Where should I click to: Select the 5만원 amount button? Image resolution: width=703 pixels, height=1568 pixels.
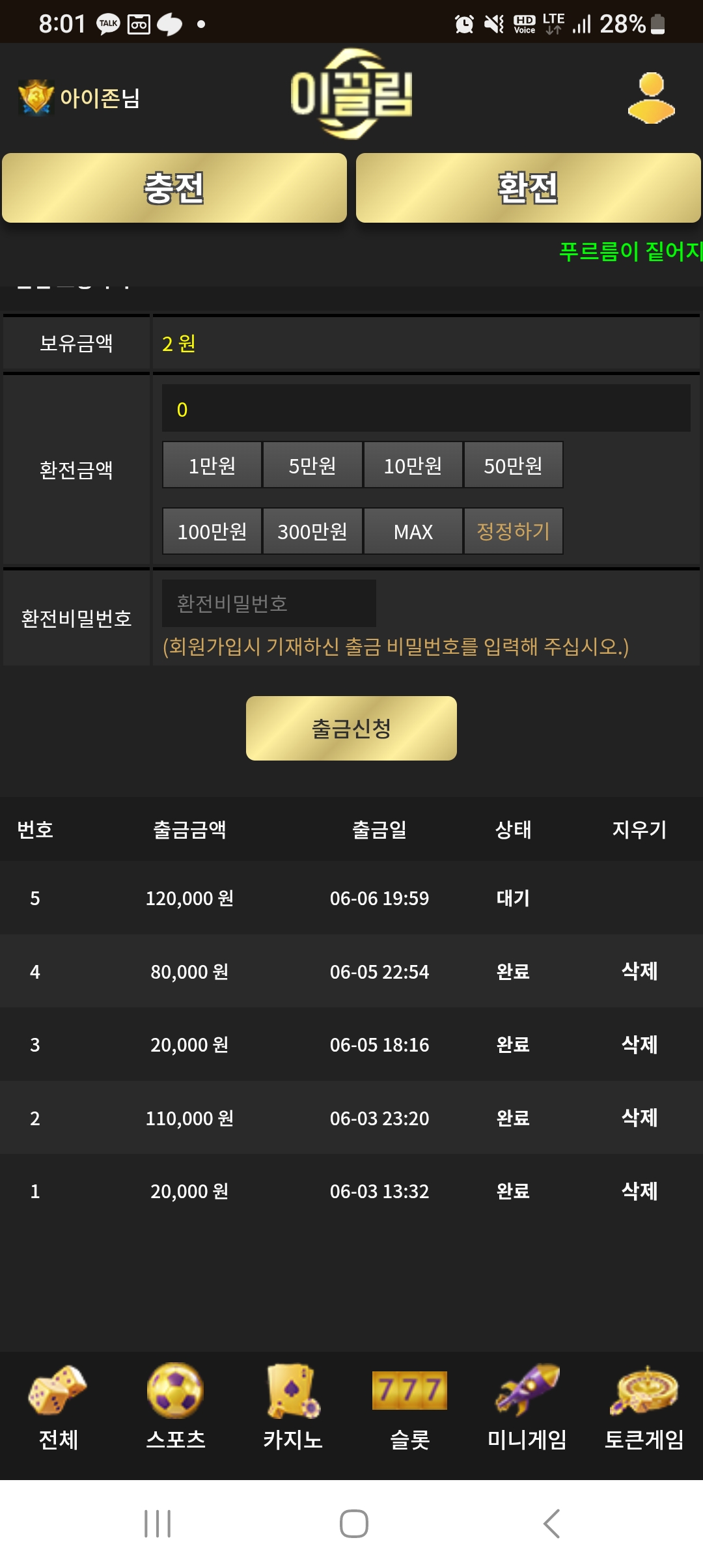click(x=312, y=465)
